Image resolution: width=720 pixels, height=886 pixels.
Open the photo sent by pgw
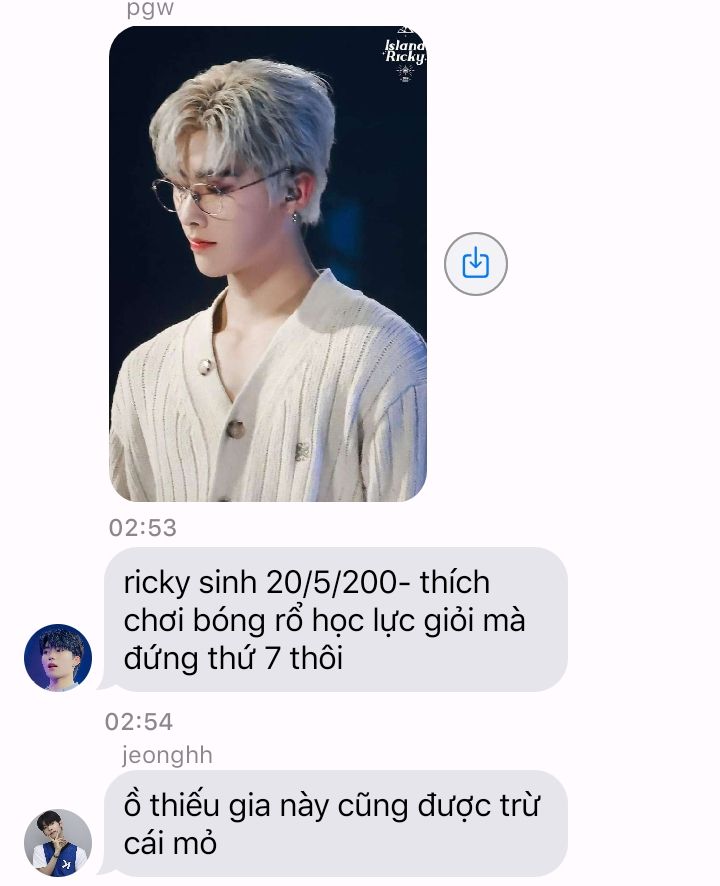(268, 263)
